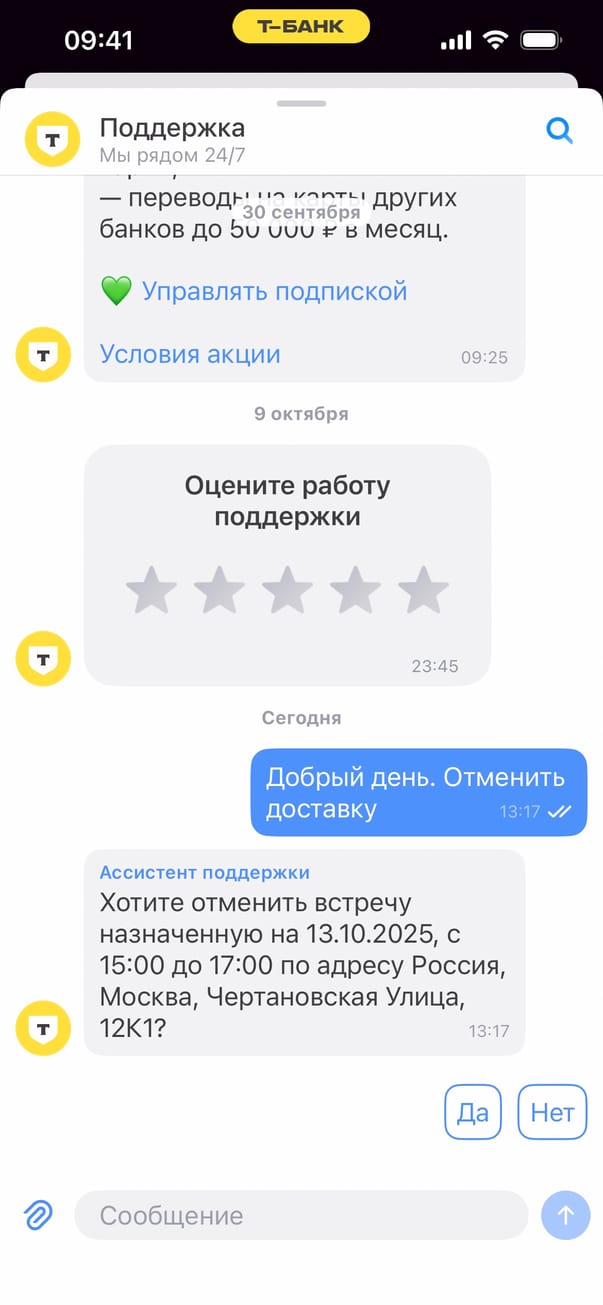Open search in the support chat
603x1305 pixels.
coord(559,130)
